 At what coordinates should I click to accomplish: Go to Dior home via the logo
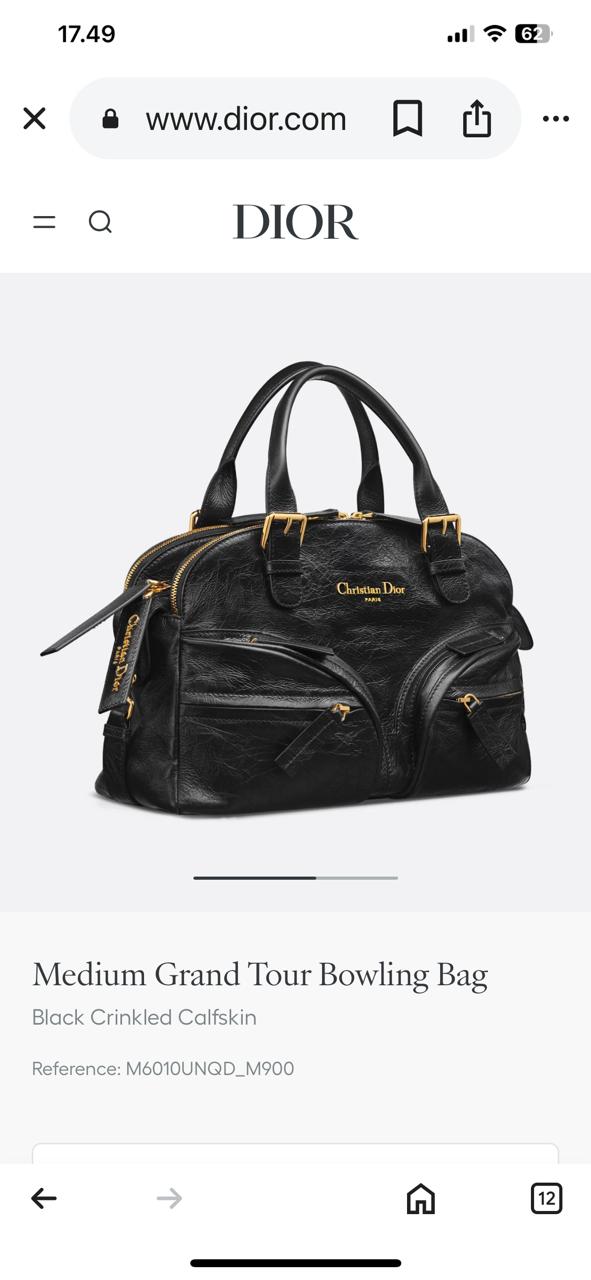[x=295, y=222]
